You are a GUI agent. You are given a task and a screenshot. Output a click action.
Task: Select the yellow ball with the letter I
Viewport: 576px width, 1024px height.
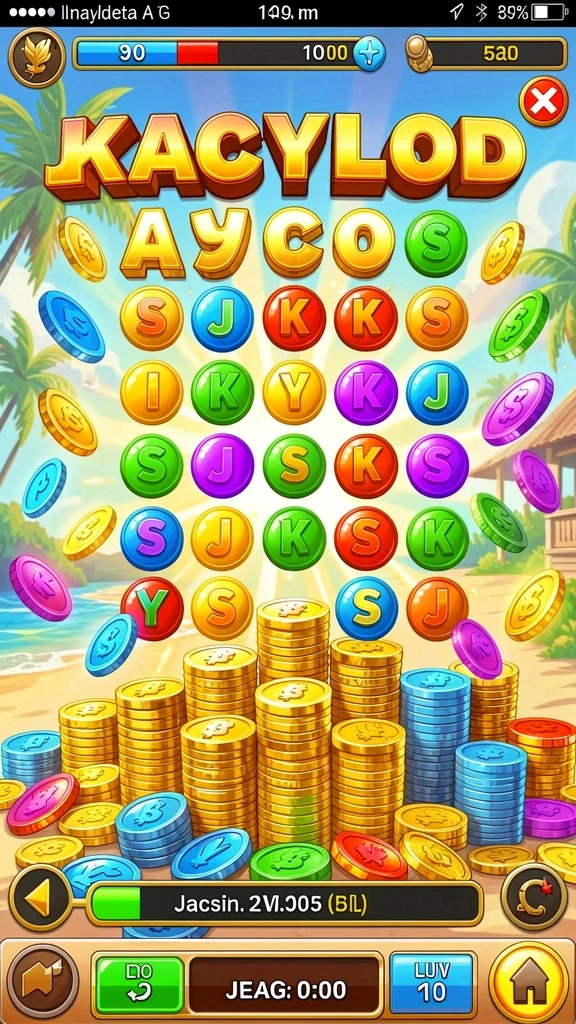[x=152, y=392]
